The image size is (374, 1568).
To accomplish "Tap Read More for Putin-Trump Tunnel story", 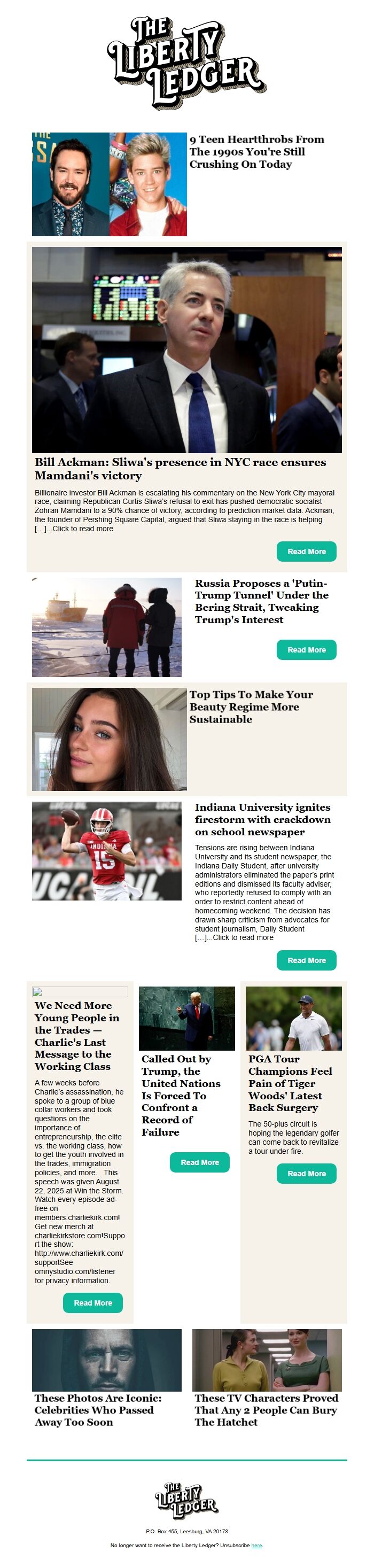I will 307,650.
